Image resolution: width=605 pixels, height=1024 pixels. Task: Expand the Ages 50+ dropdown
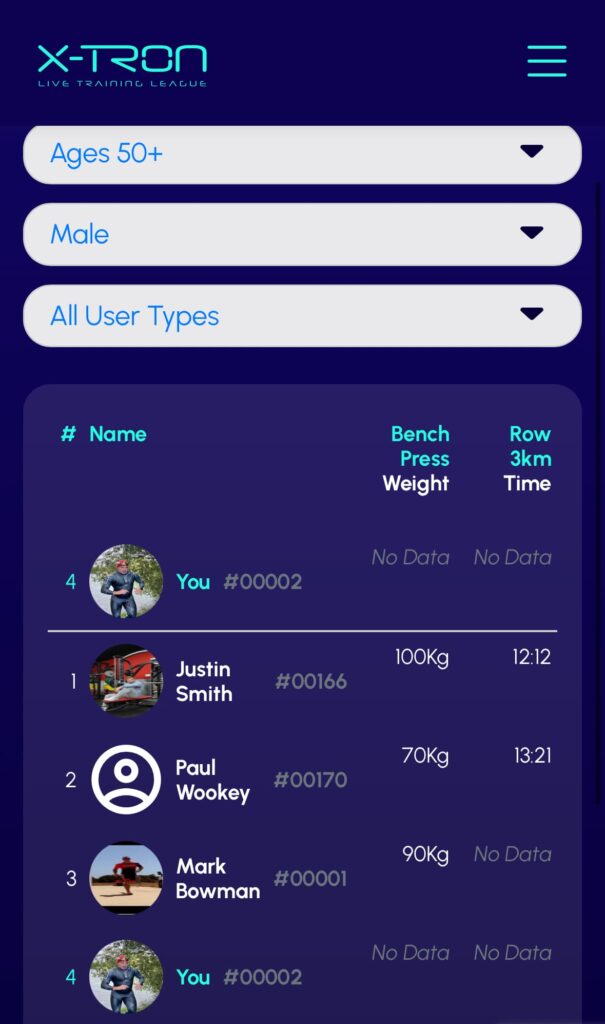click(x=302, y=154)
